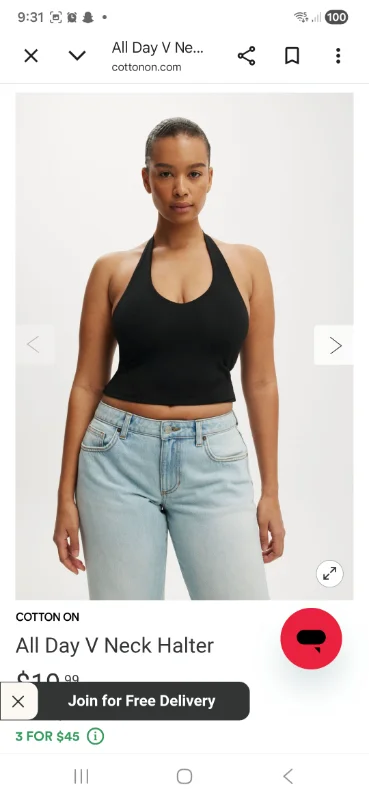Open the browser overflow menu
The height and width of the screenshot is (800, 369).
(x=338, y=56)
